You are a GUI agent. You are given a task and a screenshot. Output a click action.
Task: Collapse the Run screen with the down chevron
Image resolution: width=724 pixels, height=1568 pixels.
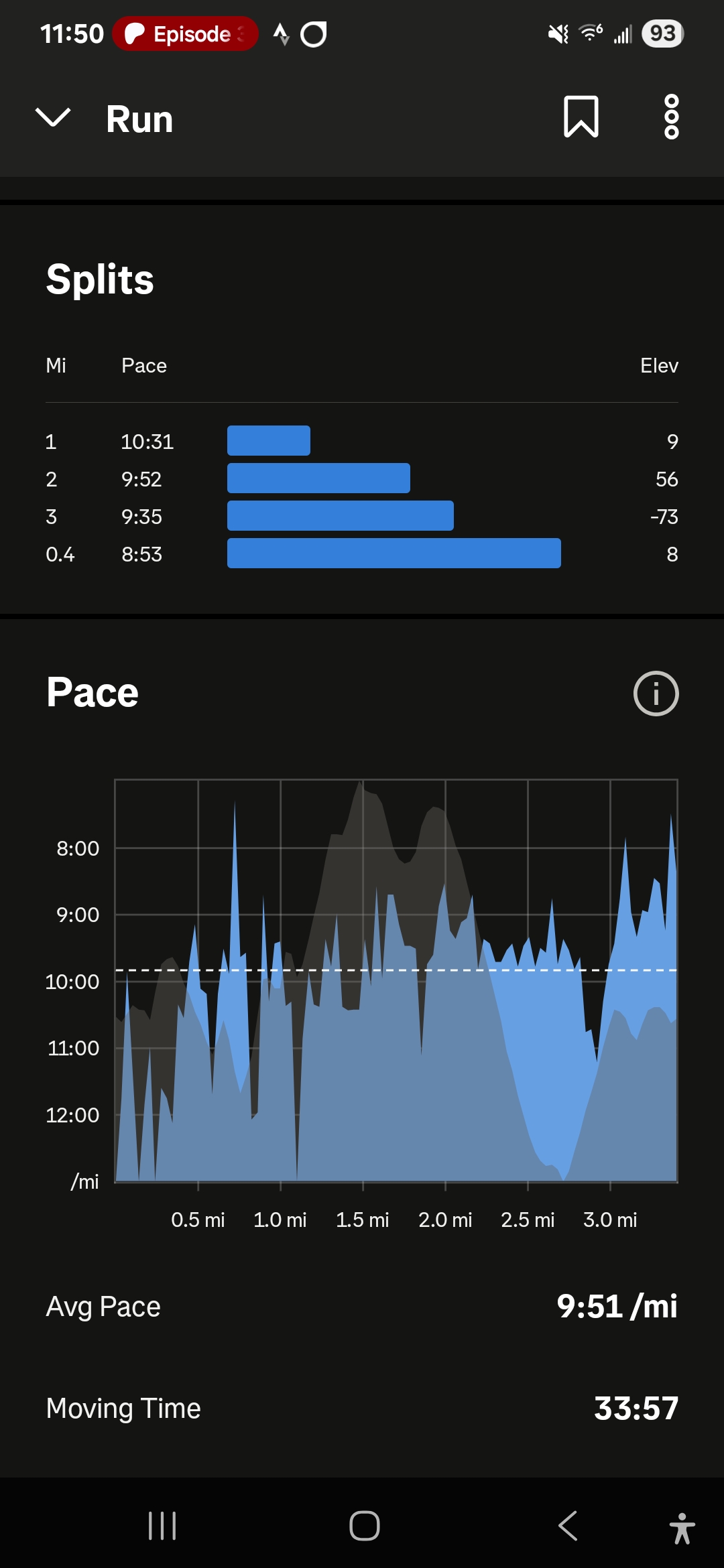coord(53,118)
